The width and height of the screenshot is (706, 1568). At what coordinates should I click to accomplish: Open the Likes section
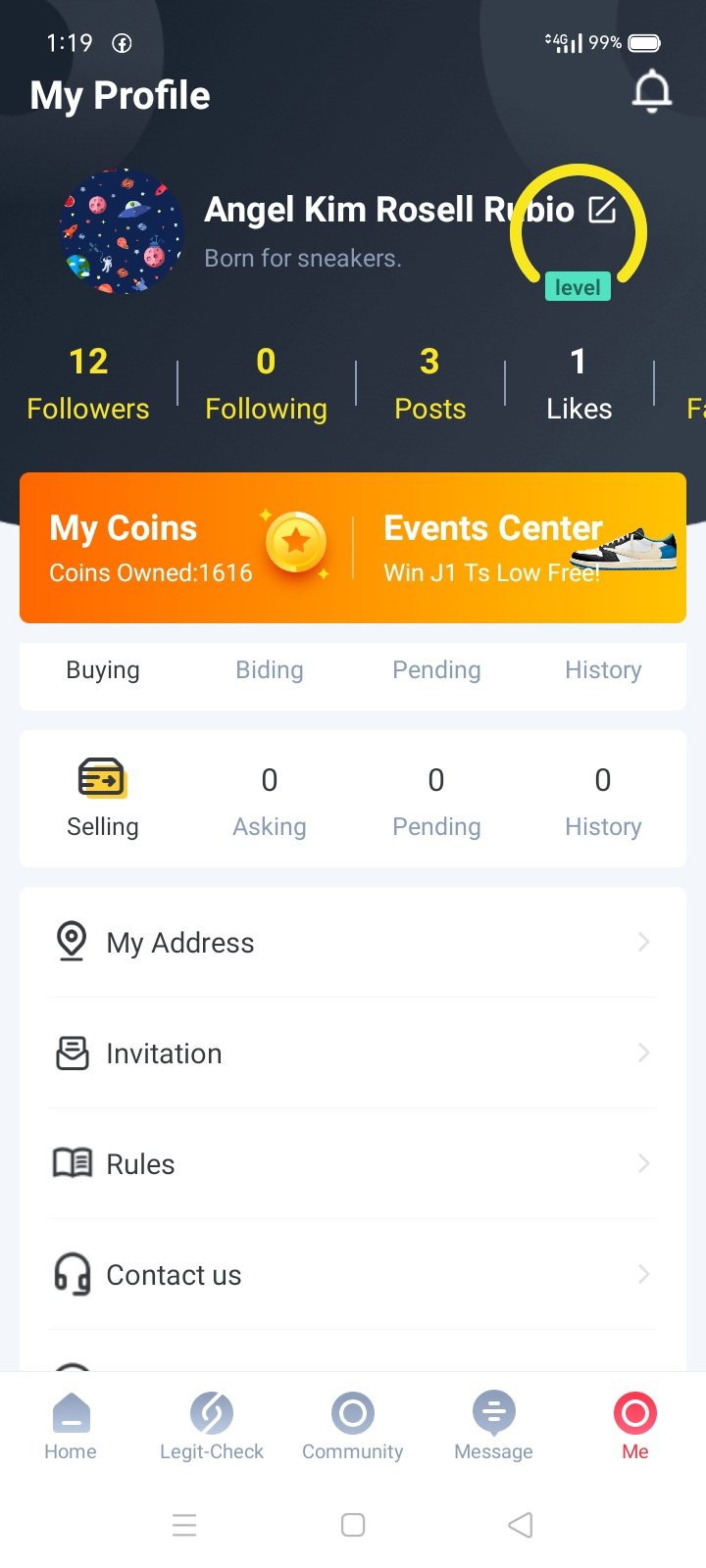tap(579, 383)
